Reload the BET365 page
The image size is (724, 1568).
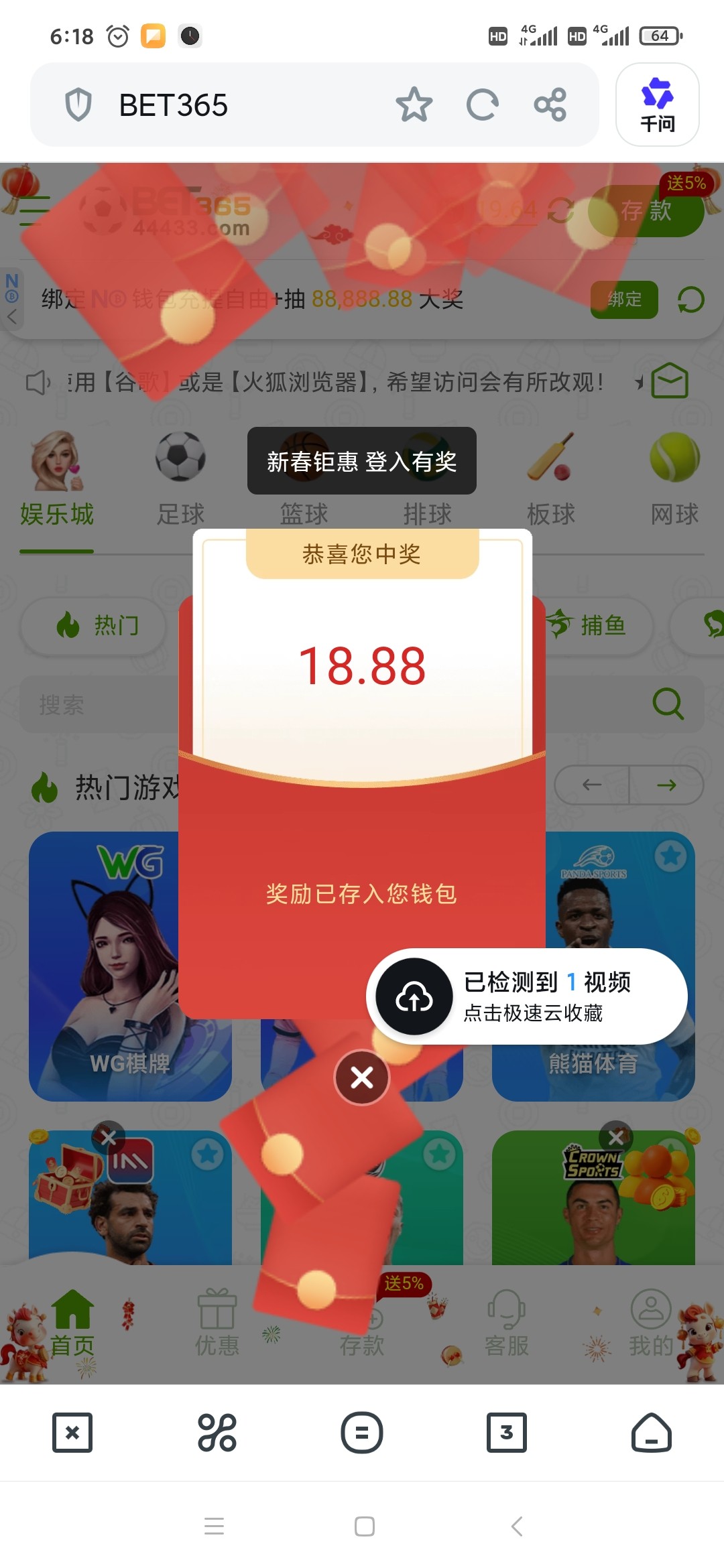coord(483,105)
